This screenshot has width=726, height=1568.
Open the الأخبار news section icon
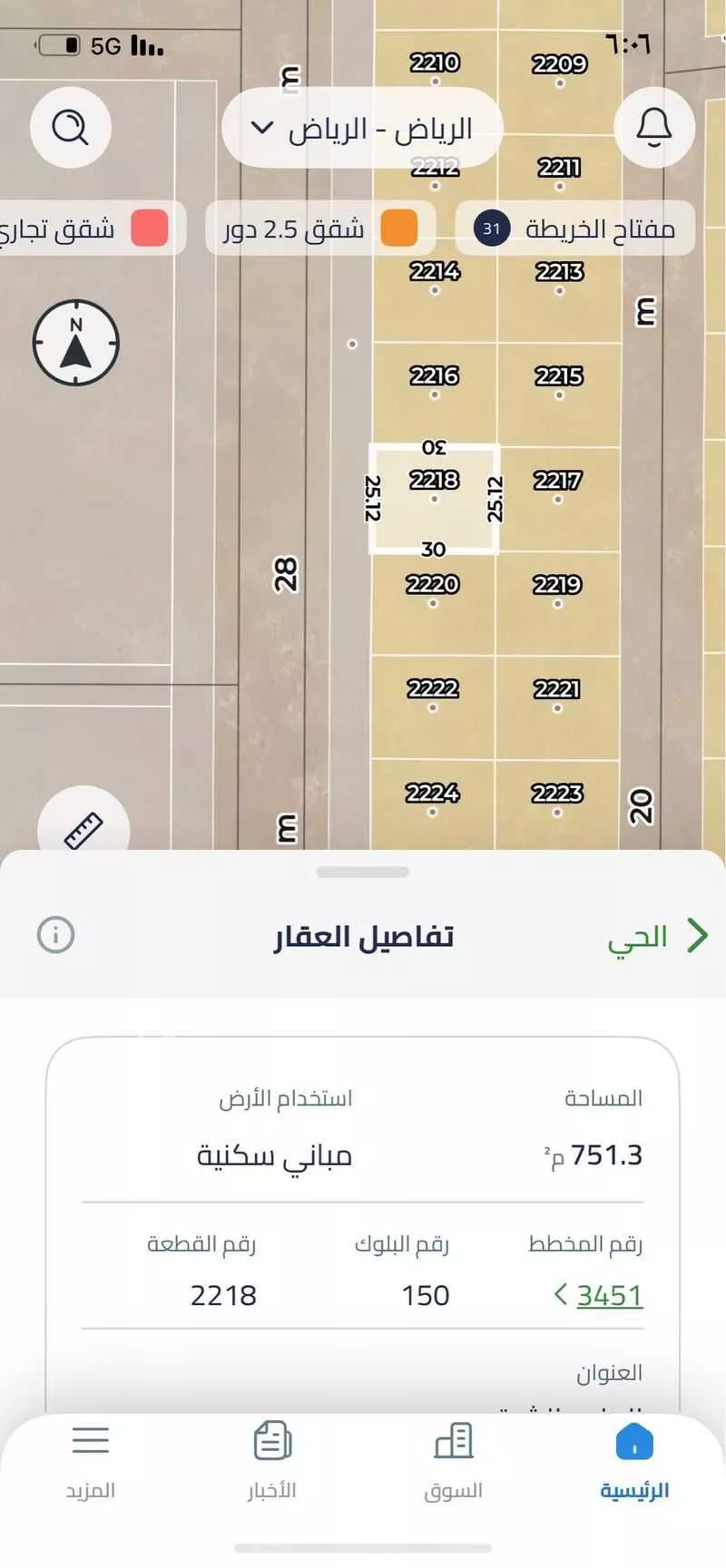[272, 1441]
